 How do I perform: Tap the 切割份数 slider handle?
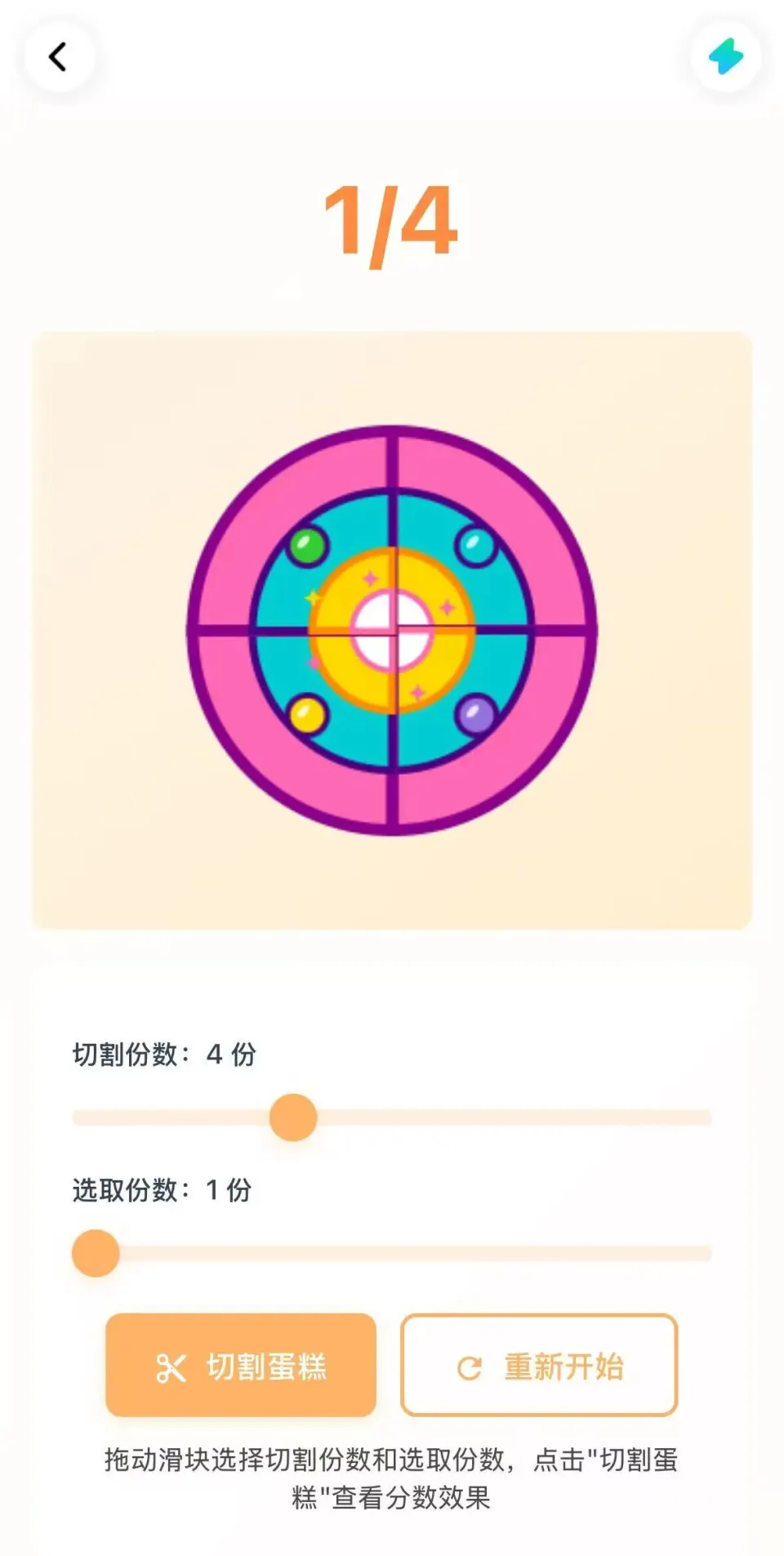(x=293, y=1117)
